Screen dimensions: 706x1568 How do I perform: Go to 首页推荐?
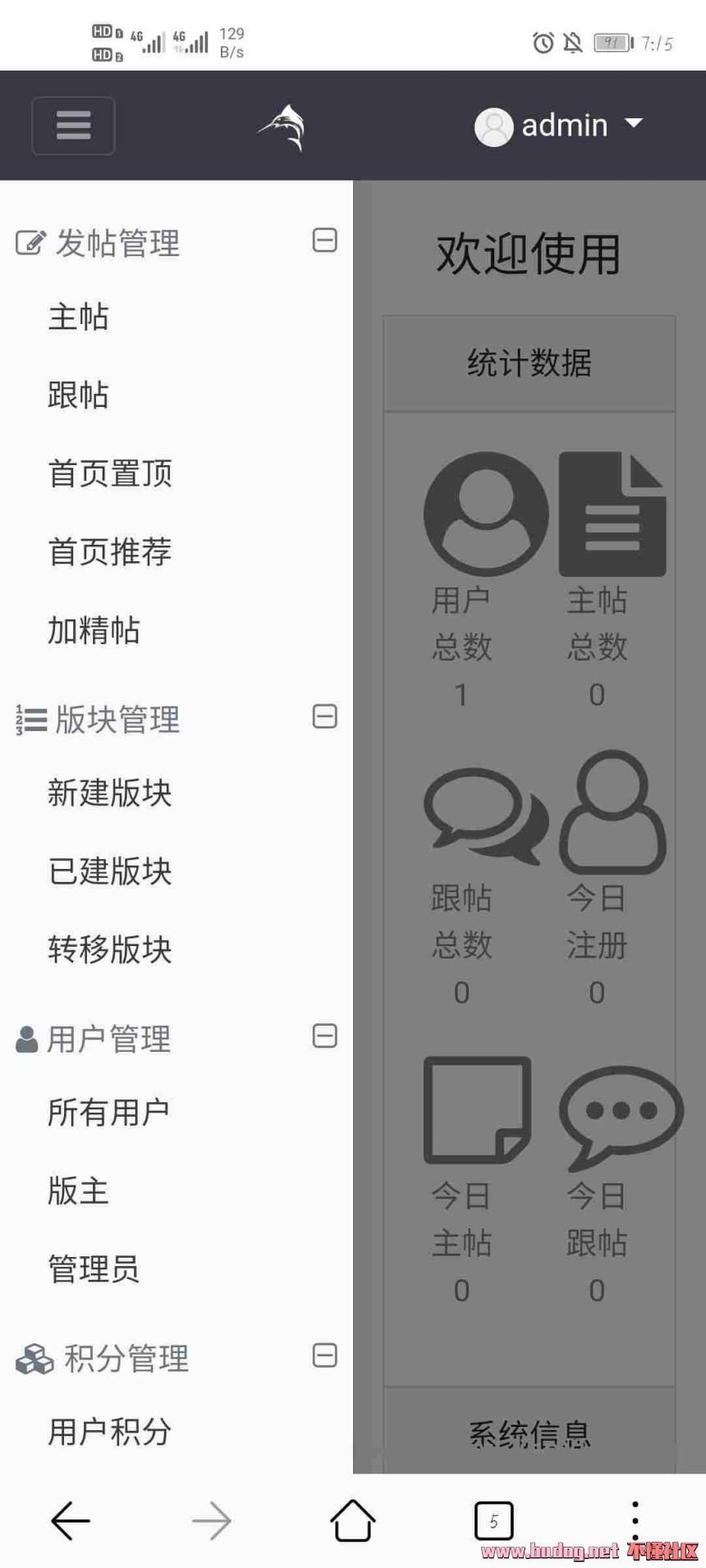[110, 551]
